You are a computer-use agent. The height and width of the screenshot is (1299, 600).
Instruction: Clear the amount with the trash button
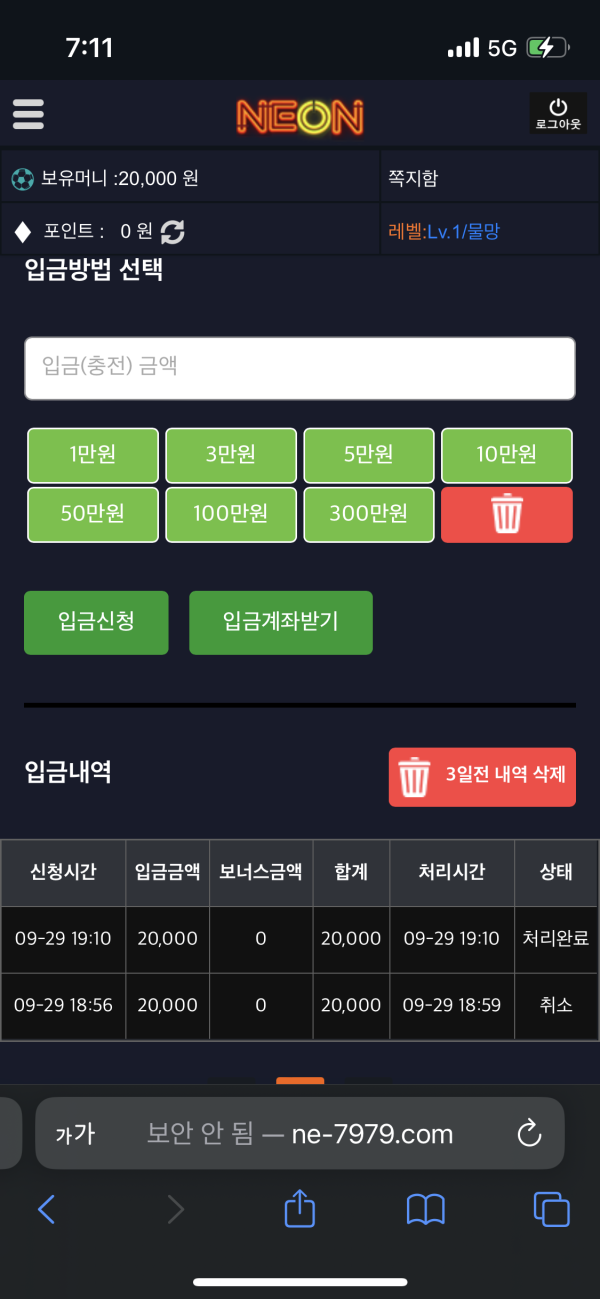507,514
